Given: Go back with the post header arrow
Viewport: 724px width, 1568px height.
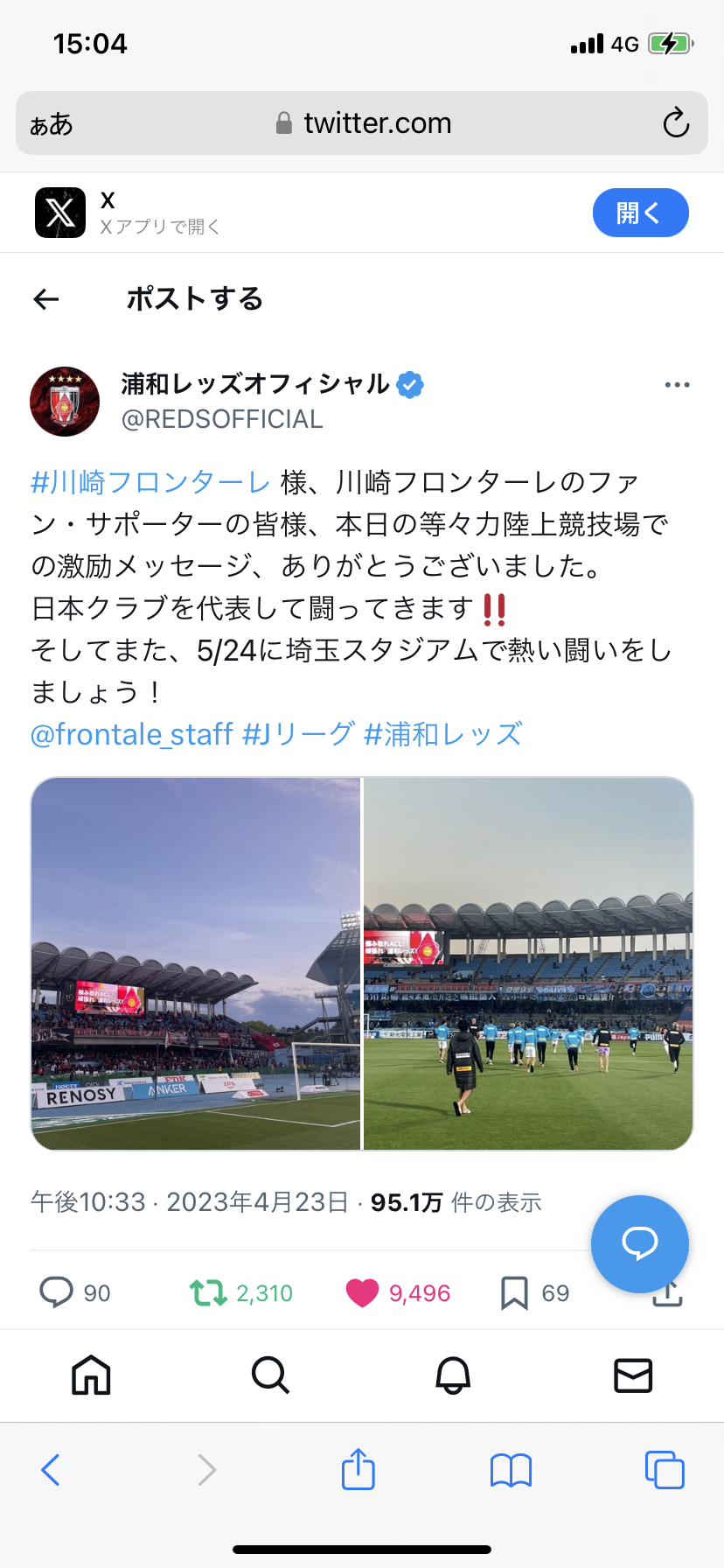Looking at the screenshot, I should tap(46, 299).
